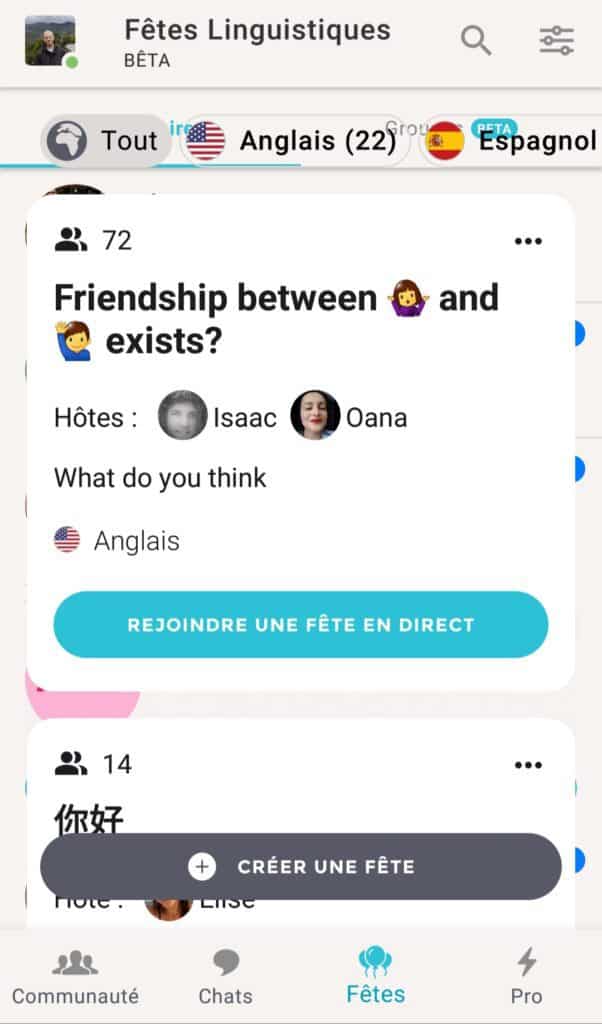Viewport: 602px width, 1024px height.
Task: Switch to the Communauté tab
Action: [x=75, y=977]
